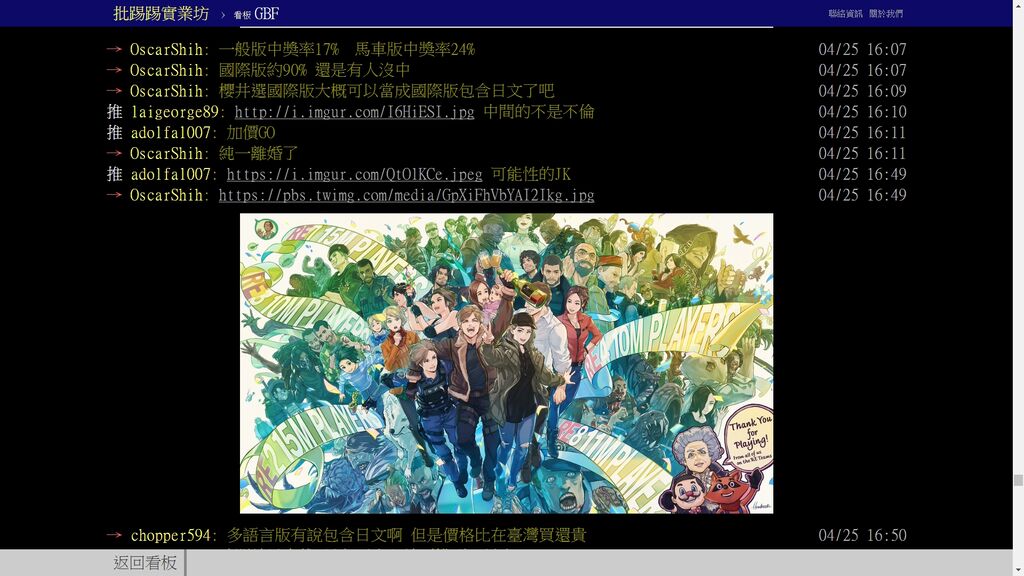Open the 關於我們 link
The width and height of the screenshot is (1024, 576).
coord(886,14)
